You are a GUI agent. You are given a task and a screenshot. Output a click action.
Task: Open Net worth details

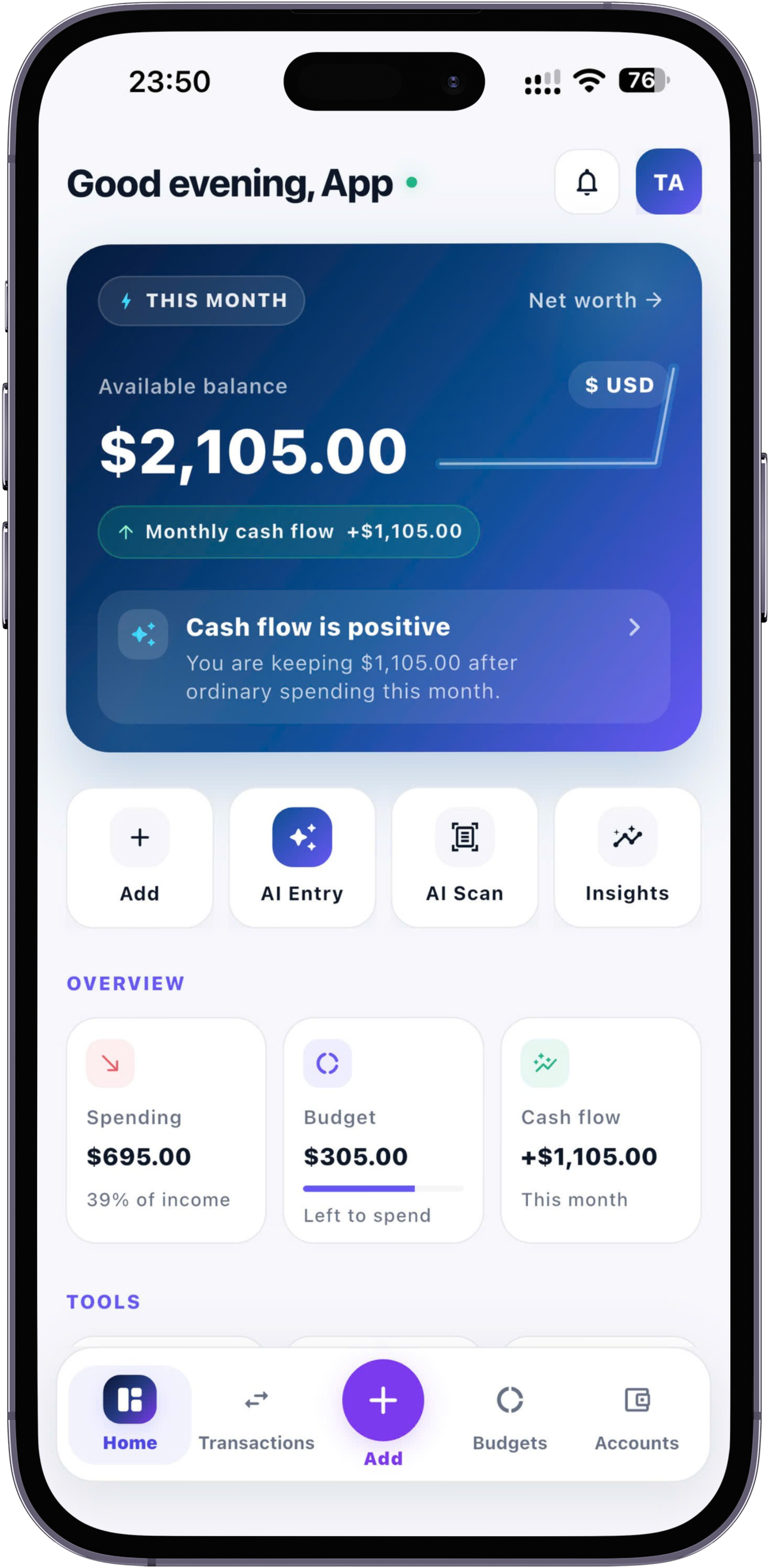pyautogui.click(x=595, y=300)
